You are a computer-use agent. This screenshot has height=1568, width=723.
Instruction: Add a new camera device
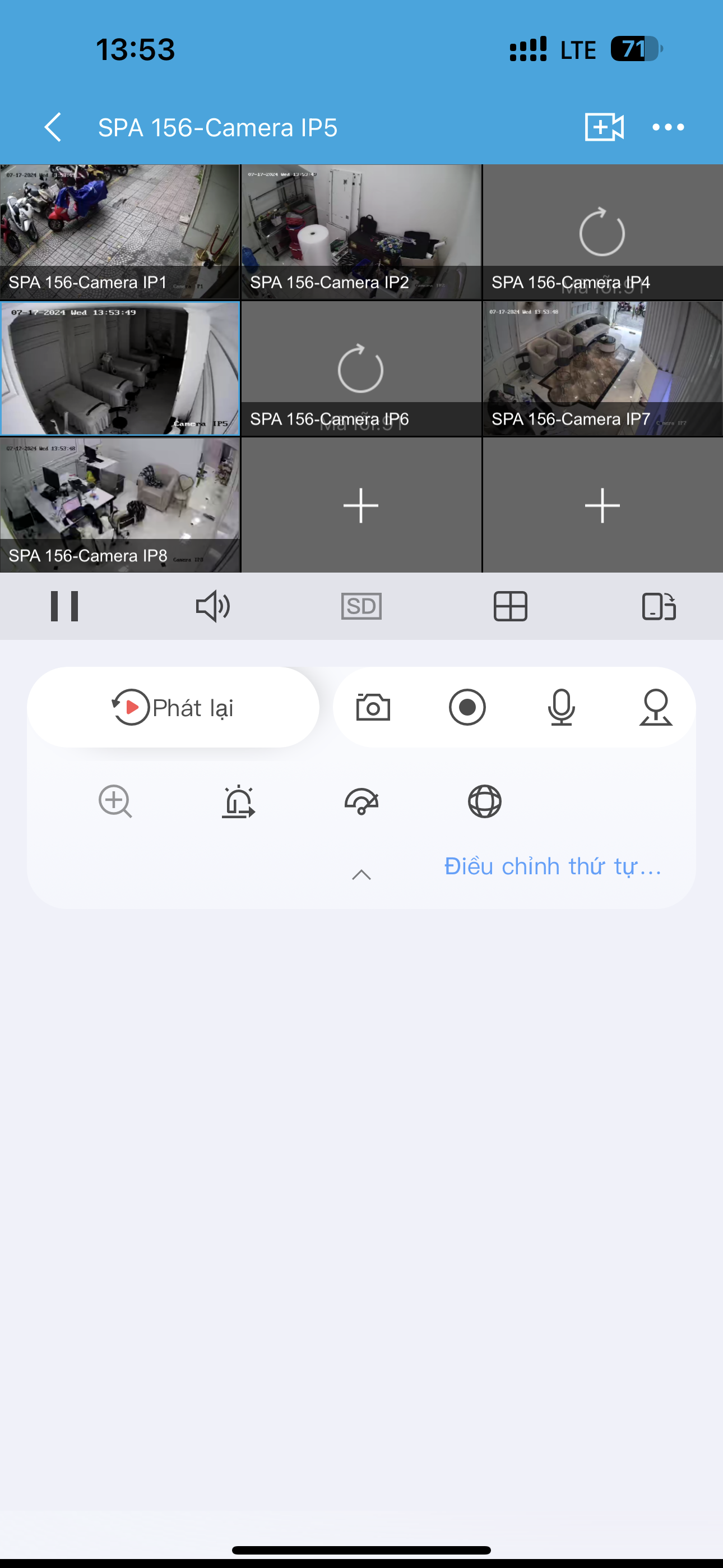point(604,127)
